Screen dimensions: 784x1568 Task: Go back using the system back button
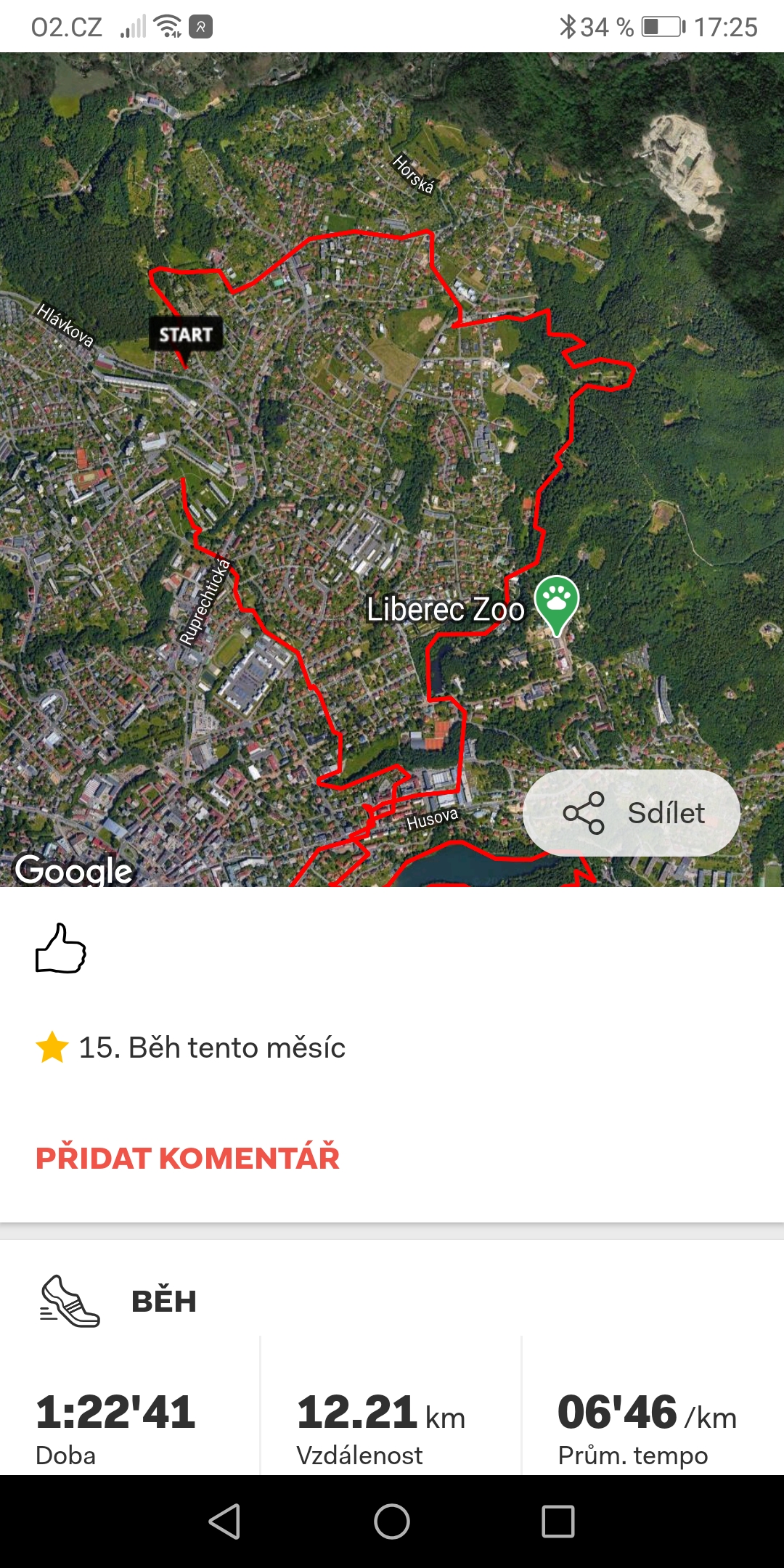tap(225, 1521)
